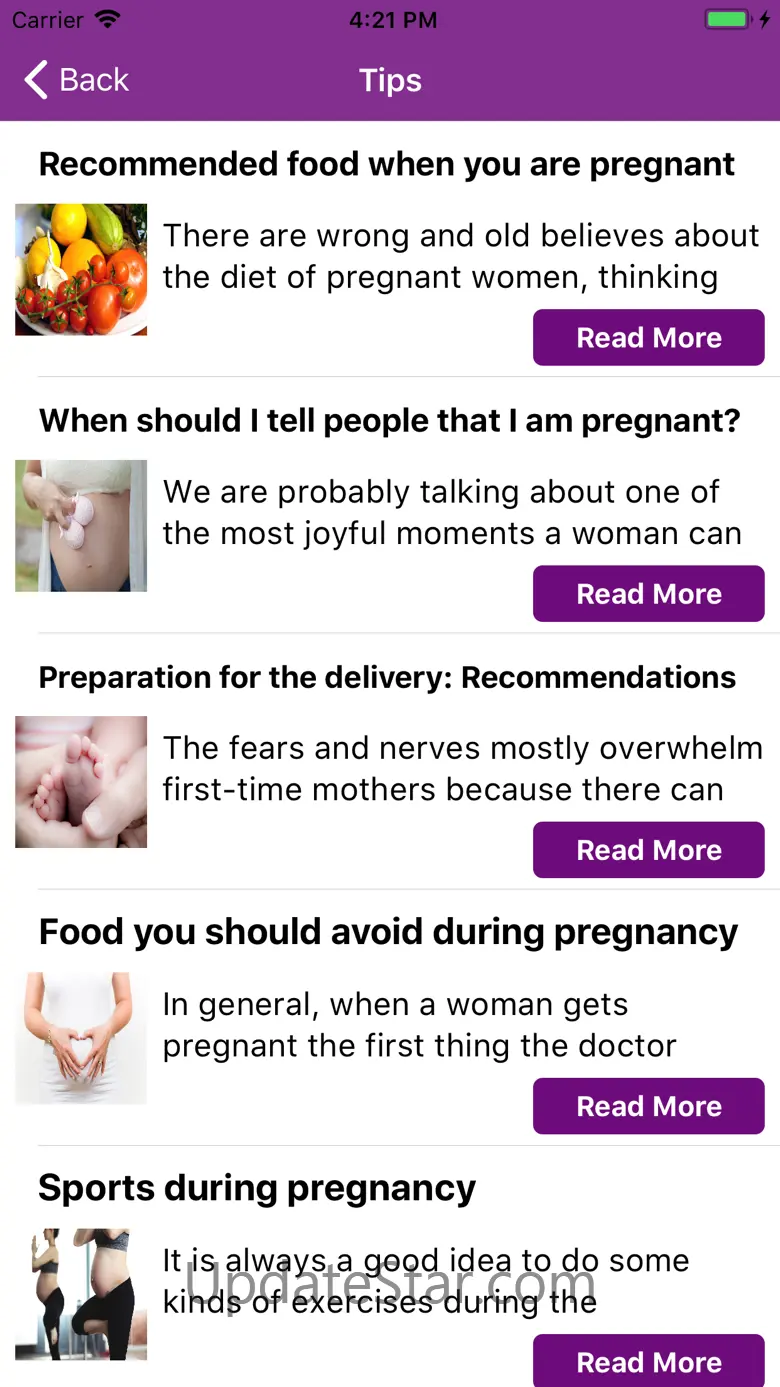
Task: Go back from the Tips screen
Action: click(x=77, y=80)
